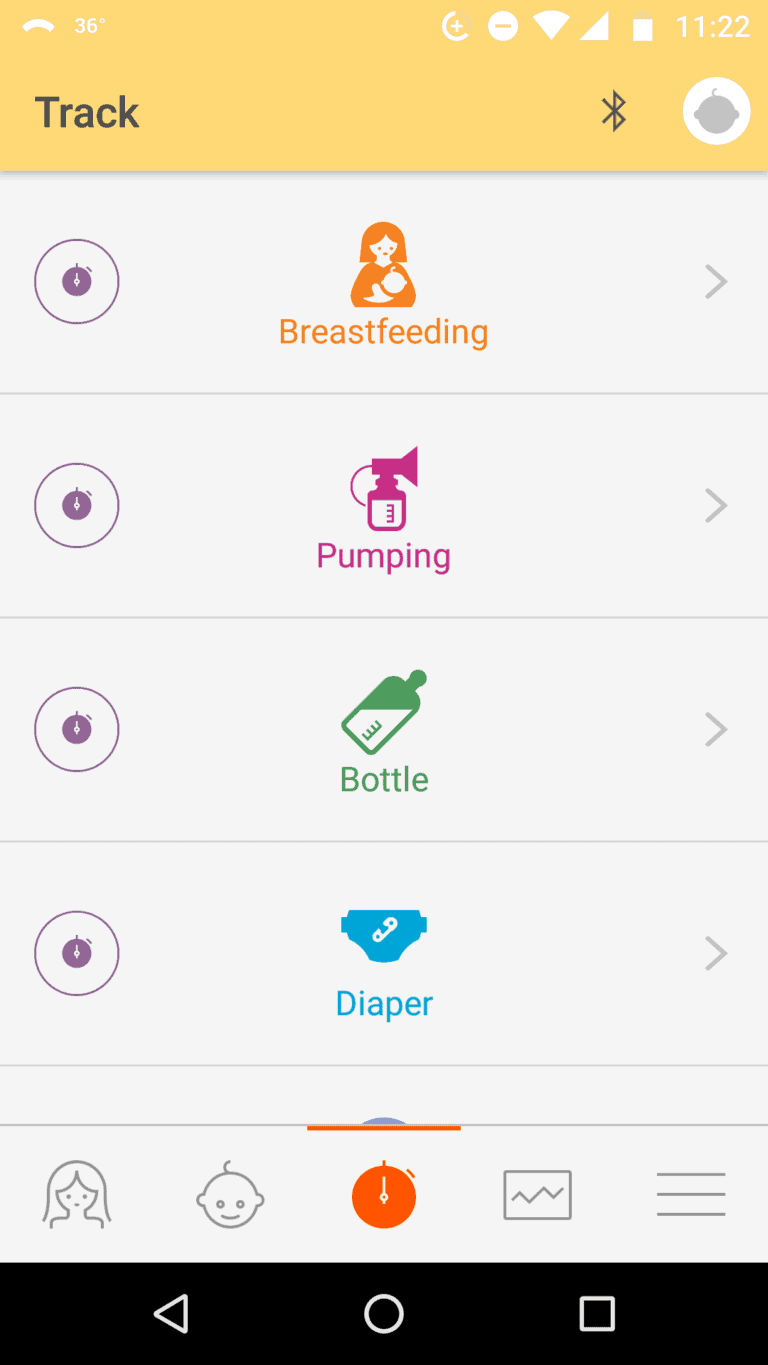Screen dimensions: 768x1365
Task: Tap the Bluetooth icon in the app bar
Action: 613,111
